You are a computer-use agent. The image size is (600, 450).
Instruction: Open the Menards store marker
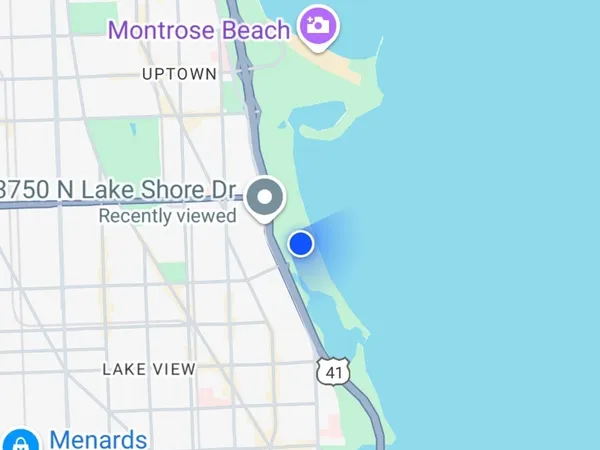pyautogui.click(x=21, y=441)
